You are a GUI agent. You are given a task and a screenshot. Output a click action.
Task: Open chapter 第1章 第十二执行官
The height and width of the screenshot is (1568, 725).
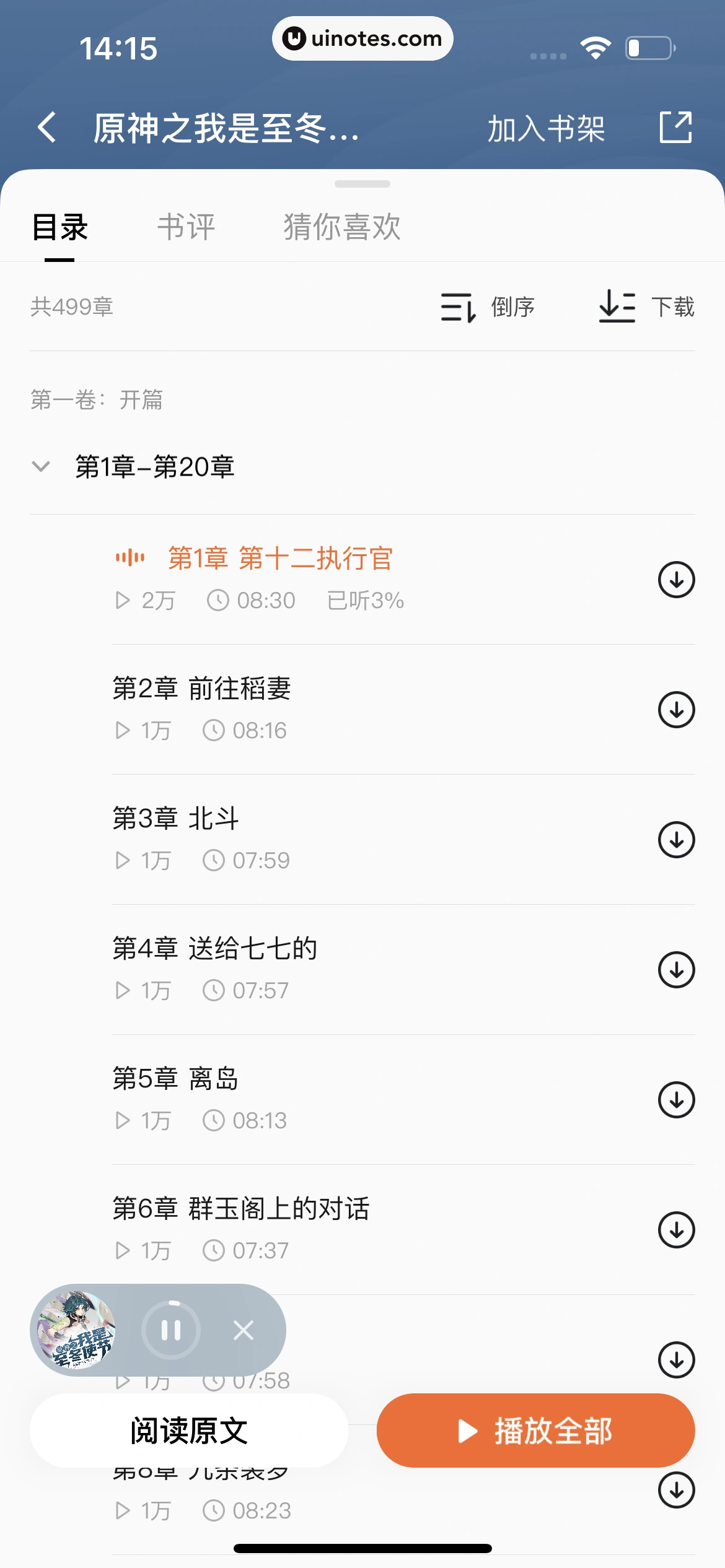coord(280,559)
